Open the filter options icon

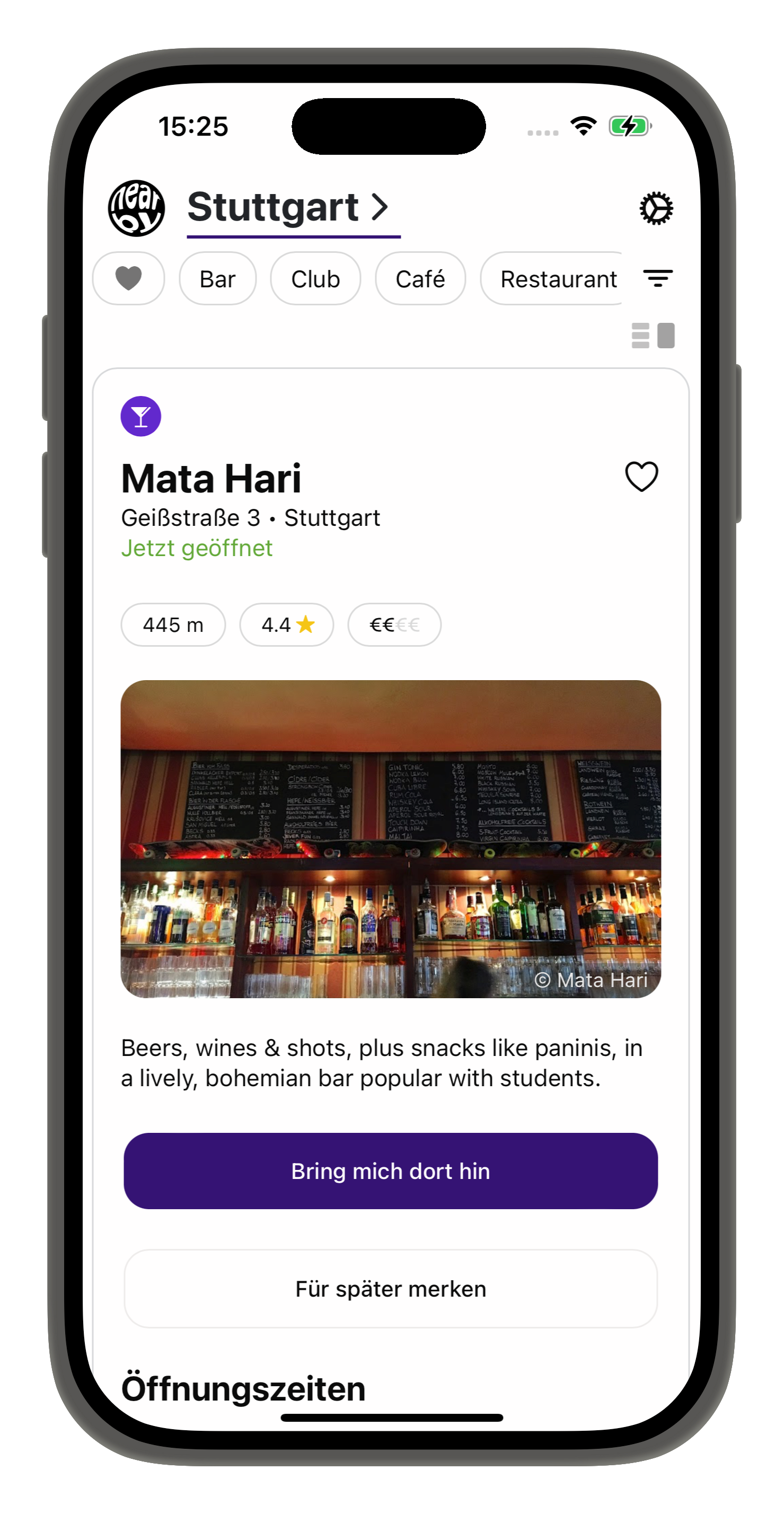coord(658,279)
